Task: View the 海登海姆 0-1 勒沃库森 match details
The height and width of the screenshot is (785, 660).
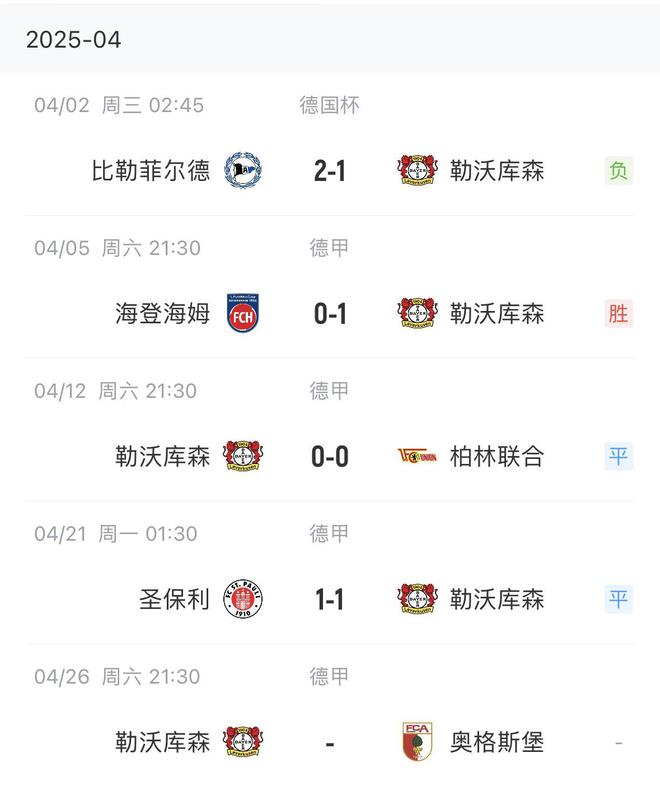Action: click(x=329, y=314)
